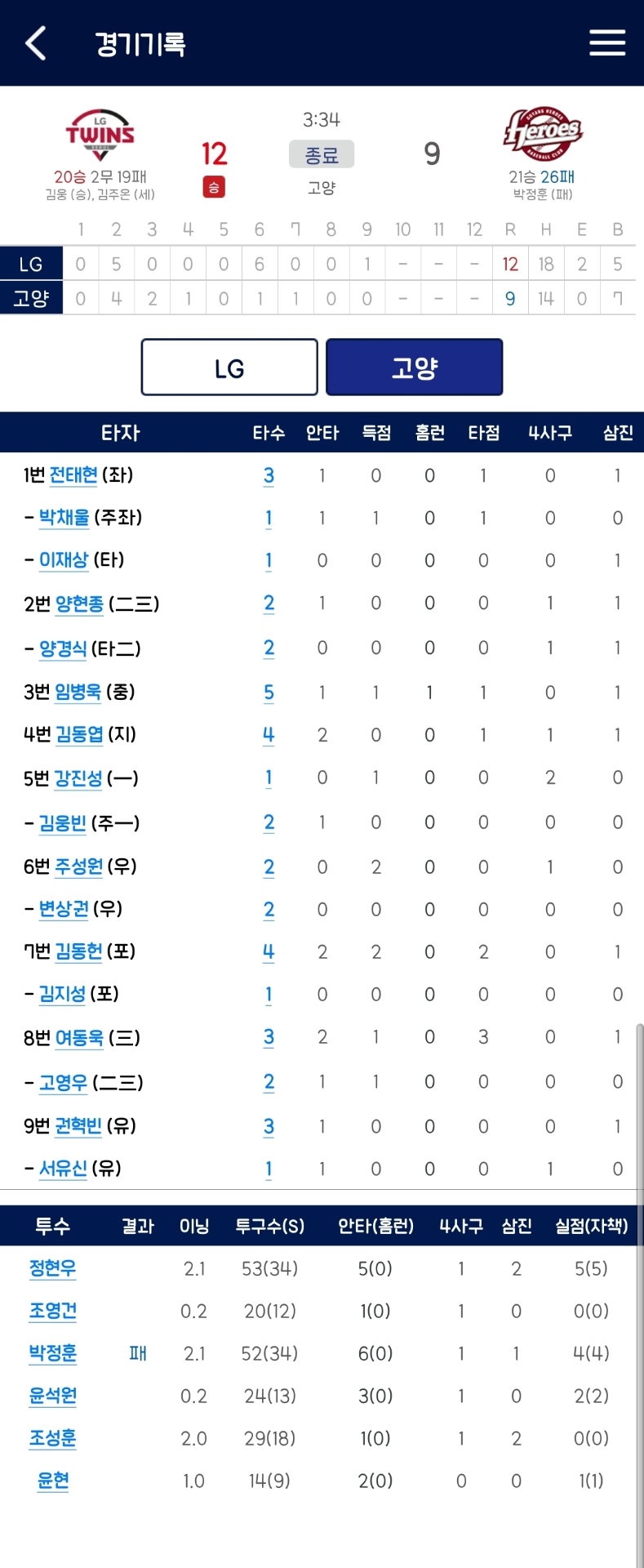This screenshot has height=1568, width=644.
Task: Tap 김동엽's name link
Action: point(79,734)
